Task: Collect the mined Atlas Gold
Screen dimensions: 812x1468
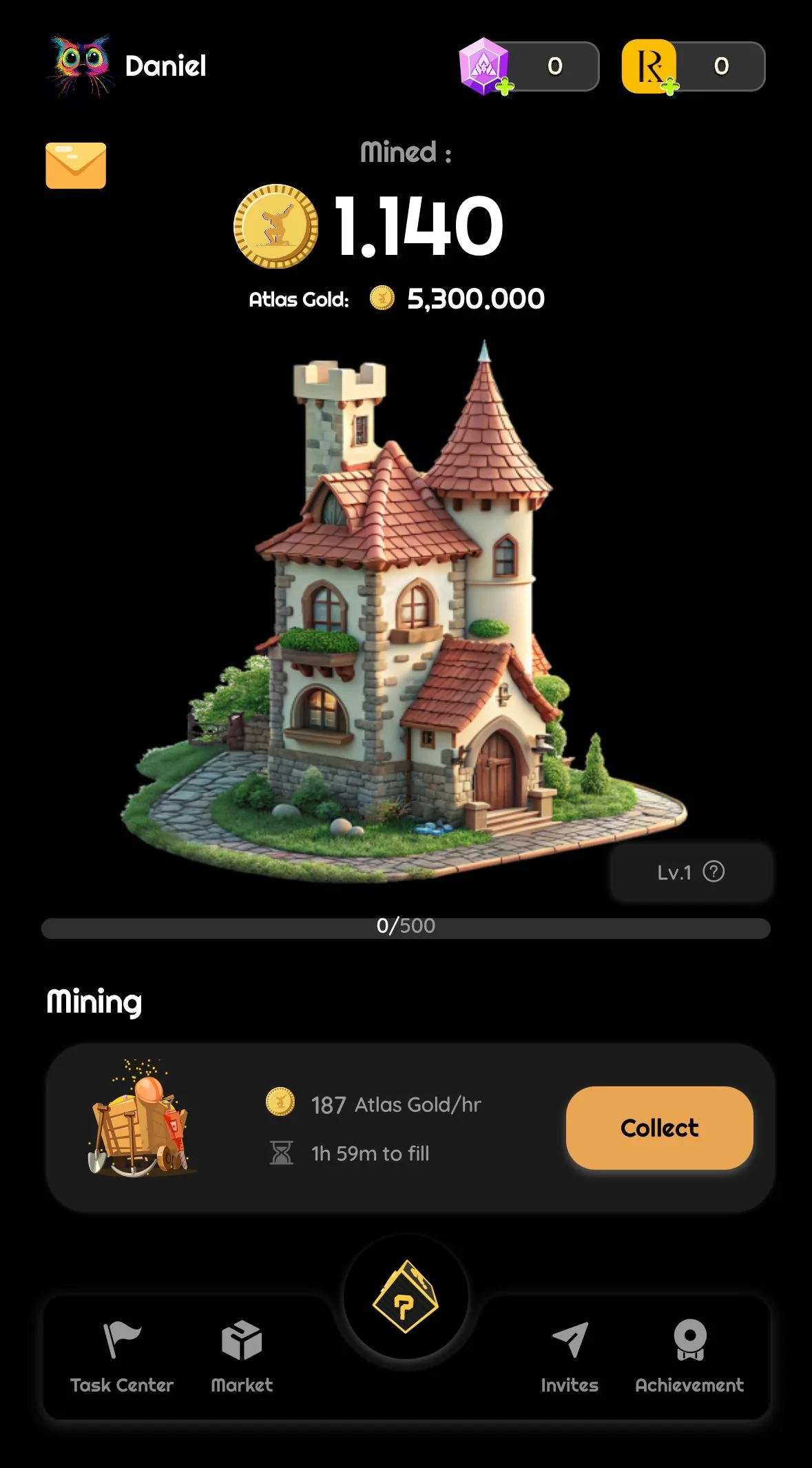Action: tap(659, 1128)
